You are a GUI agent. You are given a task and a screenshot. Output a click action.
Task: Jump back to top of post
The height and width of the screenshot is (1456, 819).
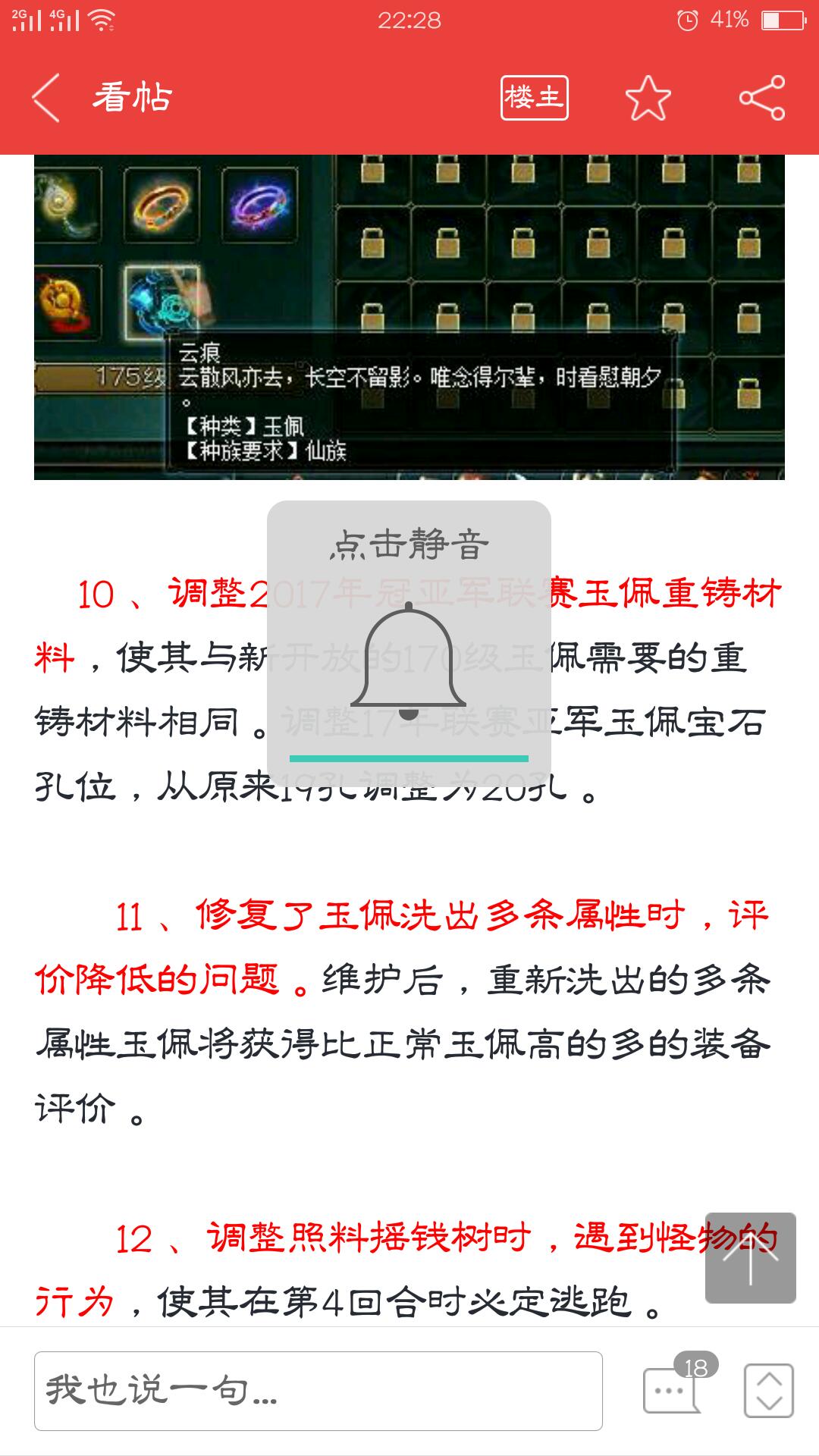(x=750, y=1258)
